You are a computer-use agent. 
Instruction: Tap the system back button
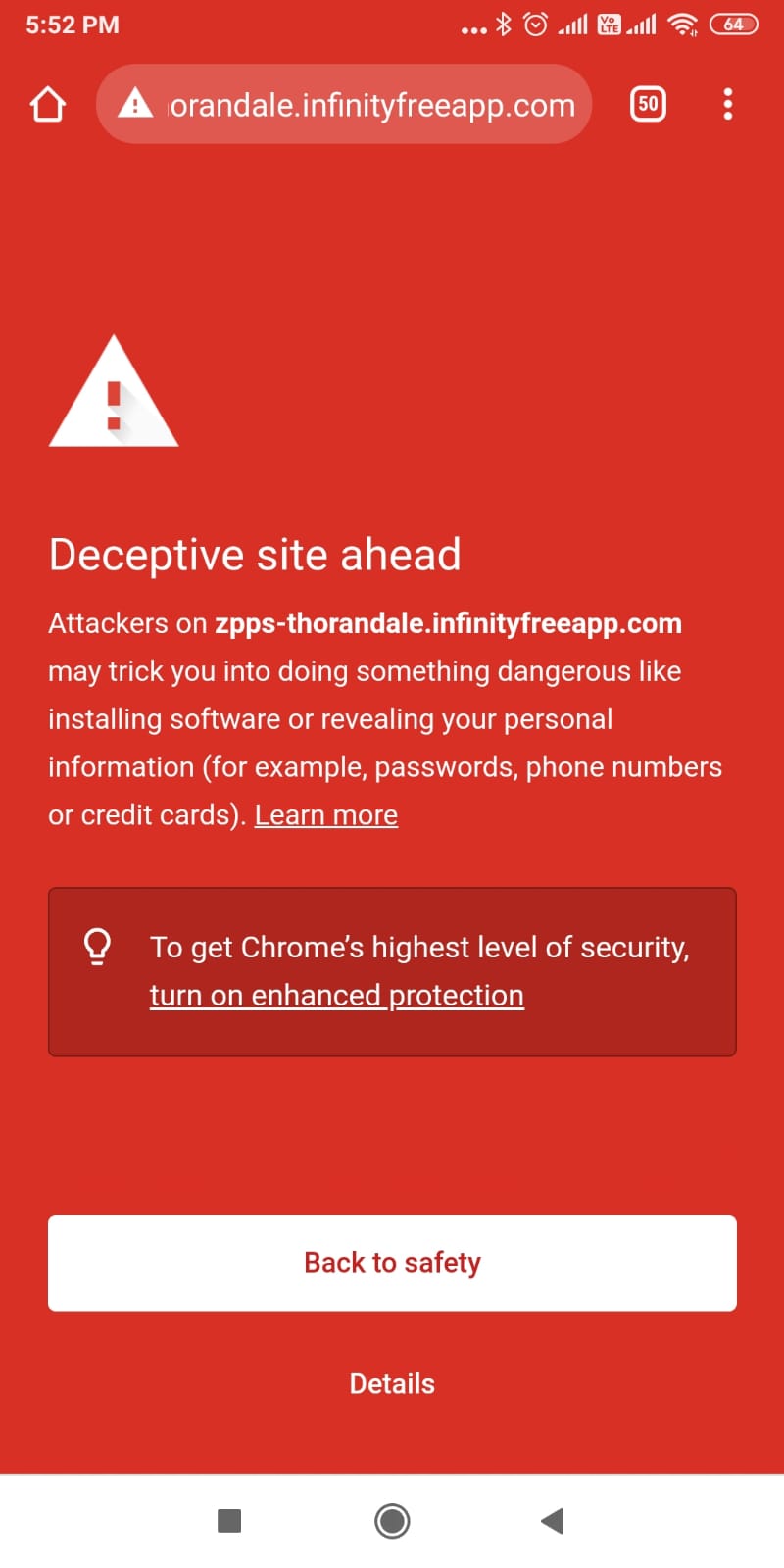[553, 1521]
